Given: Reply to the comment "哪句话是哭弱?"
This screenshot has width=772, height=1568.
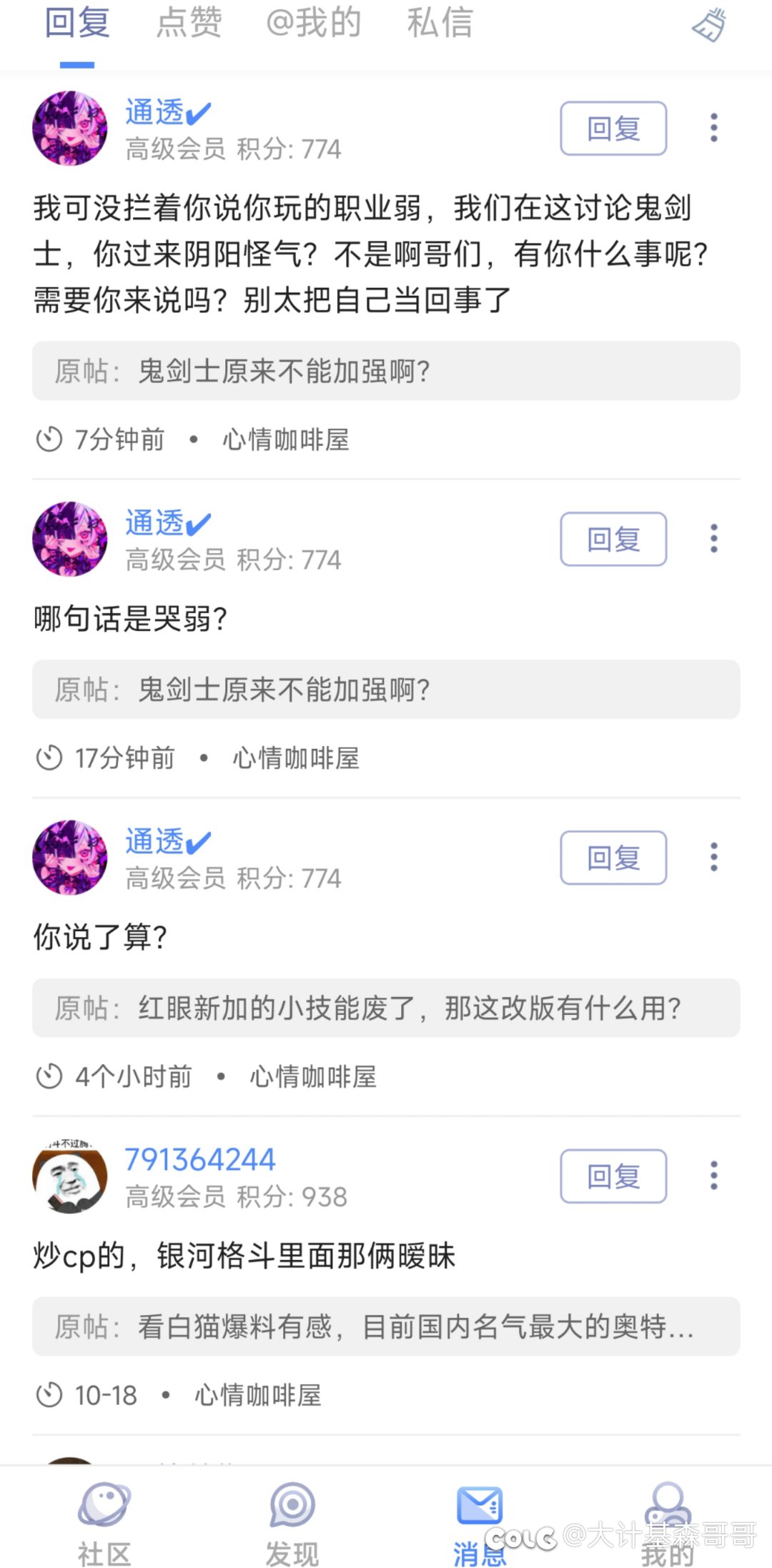Looking at the screenshot, I should pyautogui.click(x=613, y=540).
